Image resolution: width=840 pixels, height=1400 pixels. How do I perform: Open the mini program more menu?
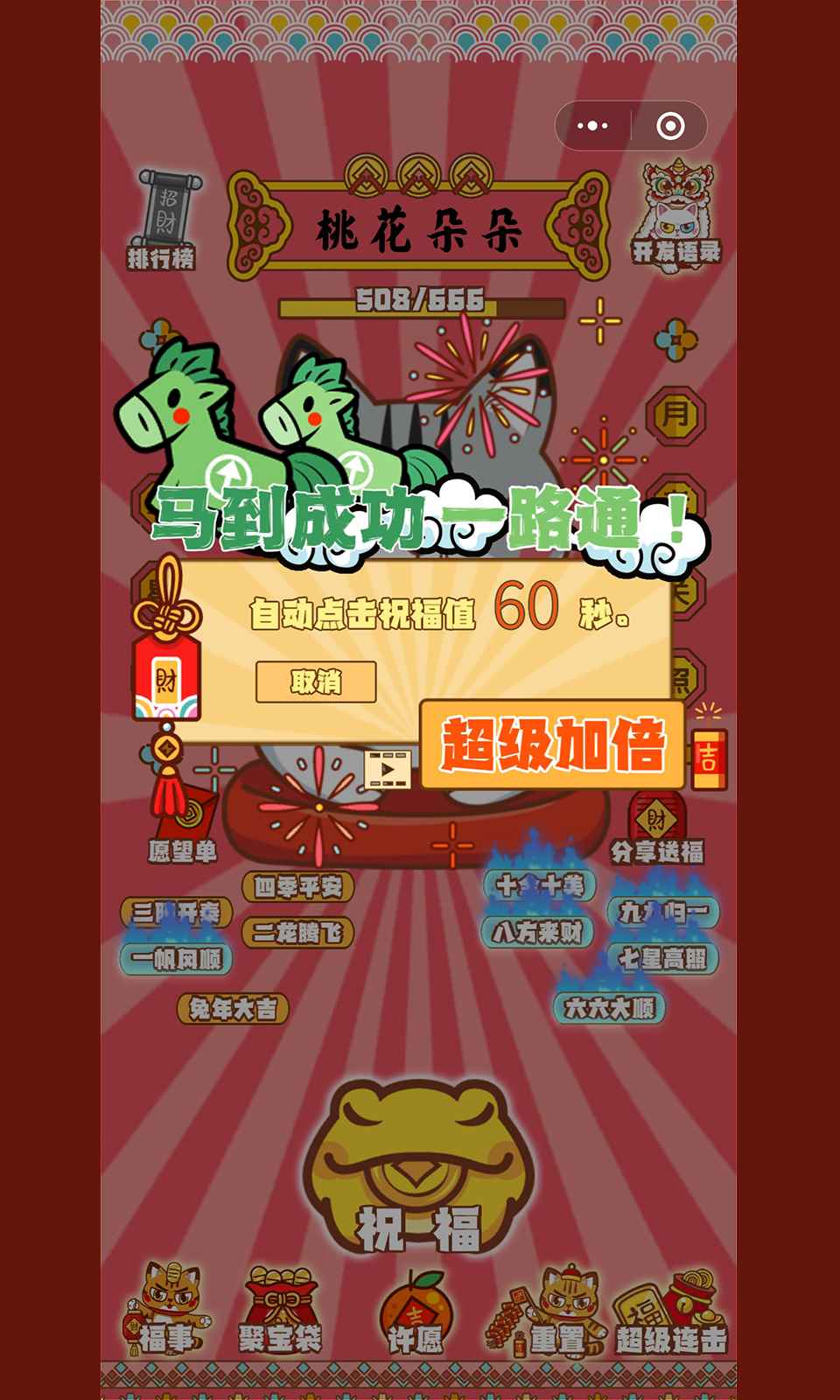(x=592, y=126)
